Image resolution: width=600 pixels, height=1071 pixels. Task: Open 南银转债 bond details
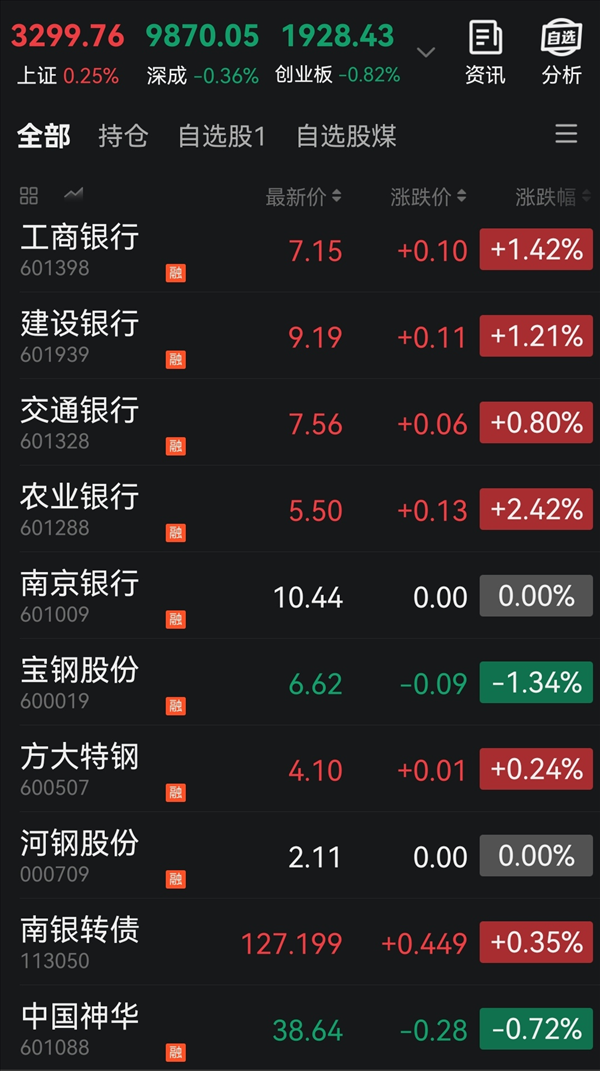coord(300,943)
